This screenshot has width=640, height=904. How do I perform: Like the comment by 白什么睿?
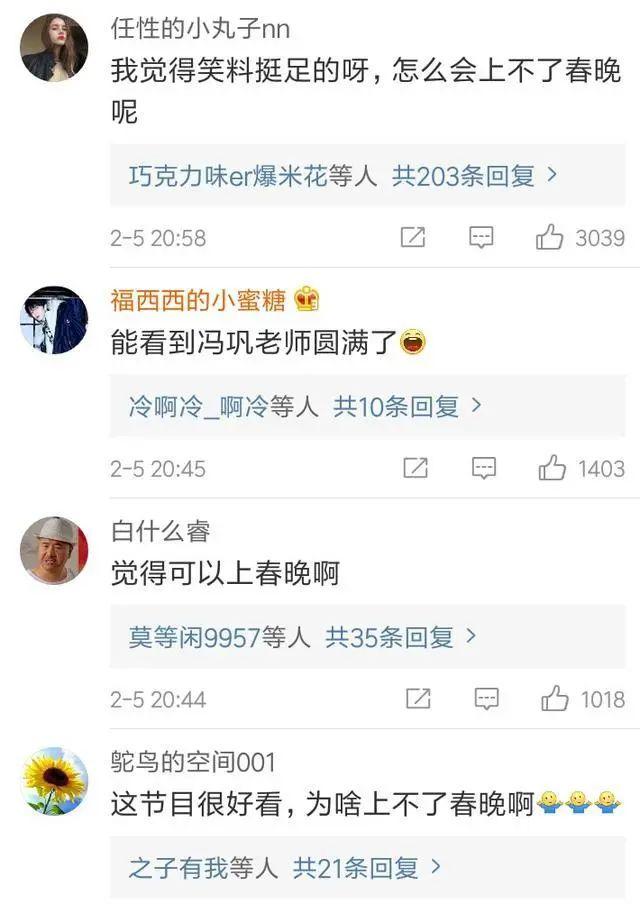tap(555, 699)
